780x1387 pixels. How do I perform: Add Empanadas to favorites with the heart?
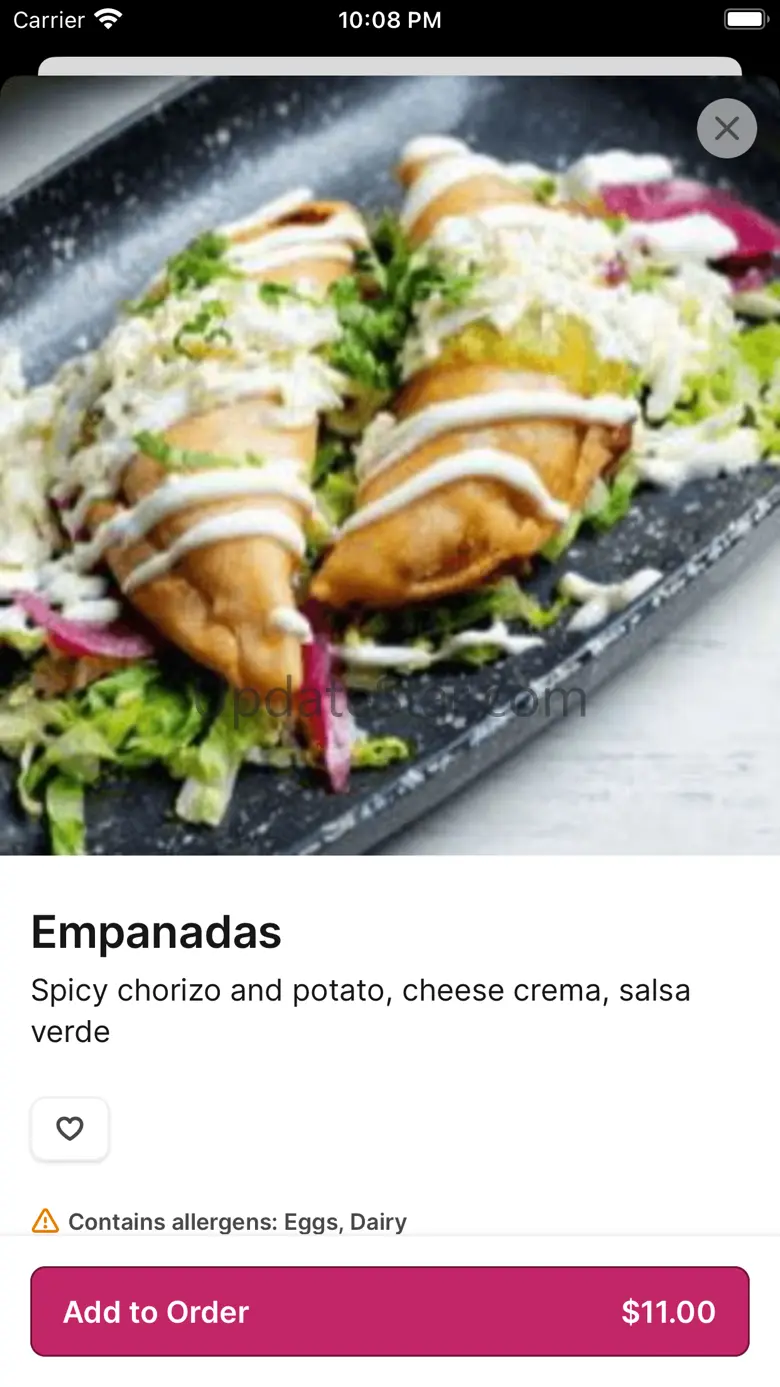tap(70, 1129)
